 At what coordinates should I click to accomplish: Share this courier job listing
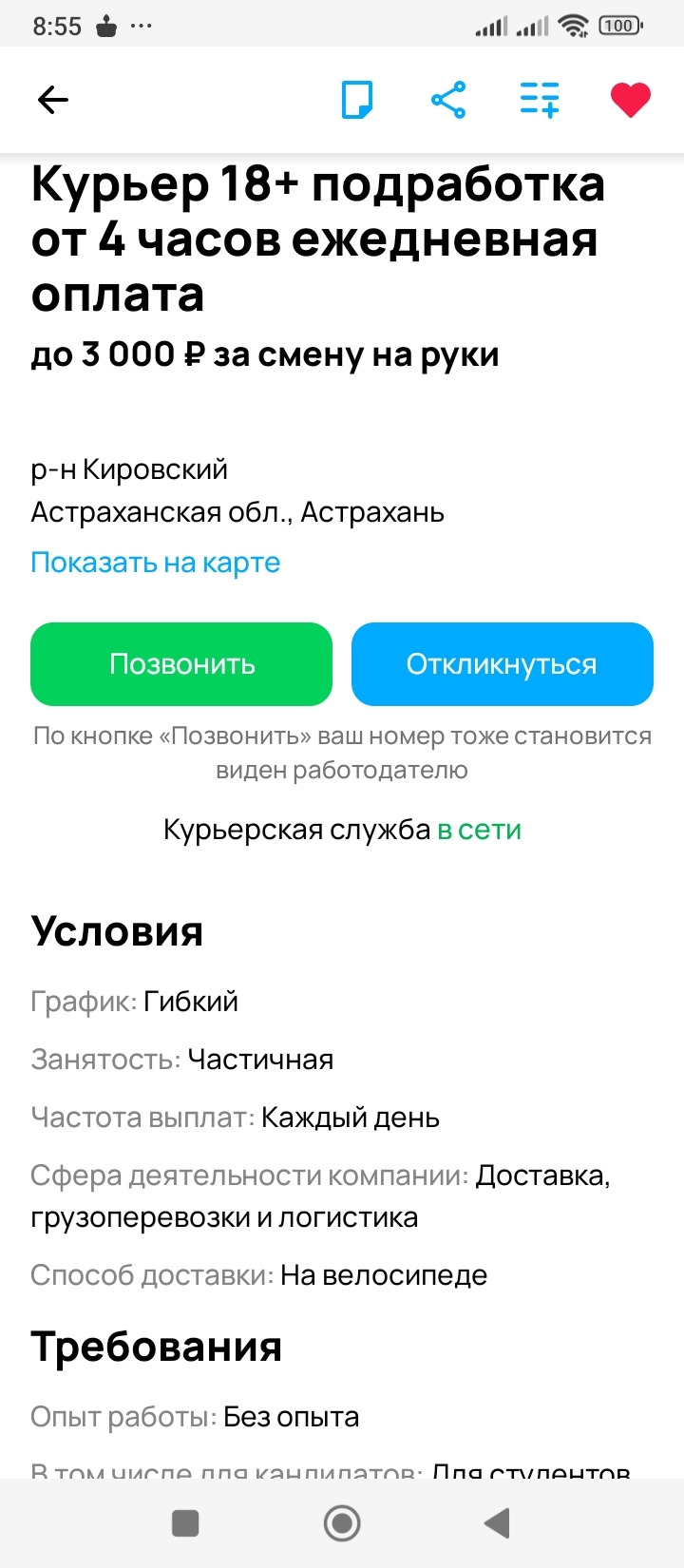click(448, 100)
